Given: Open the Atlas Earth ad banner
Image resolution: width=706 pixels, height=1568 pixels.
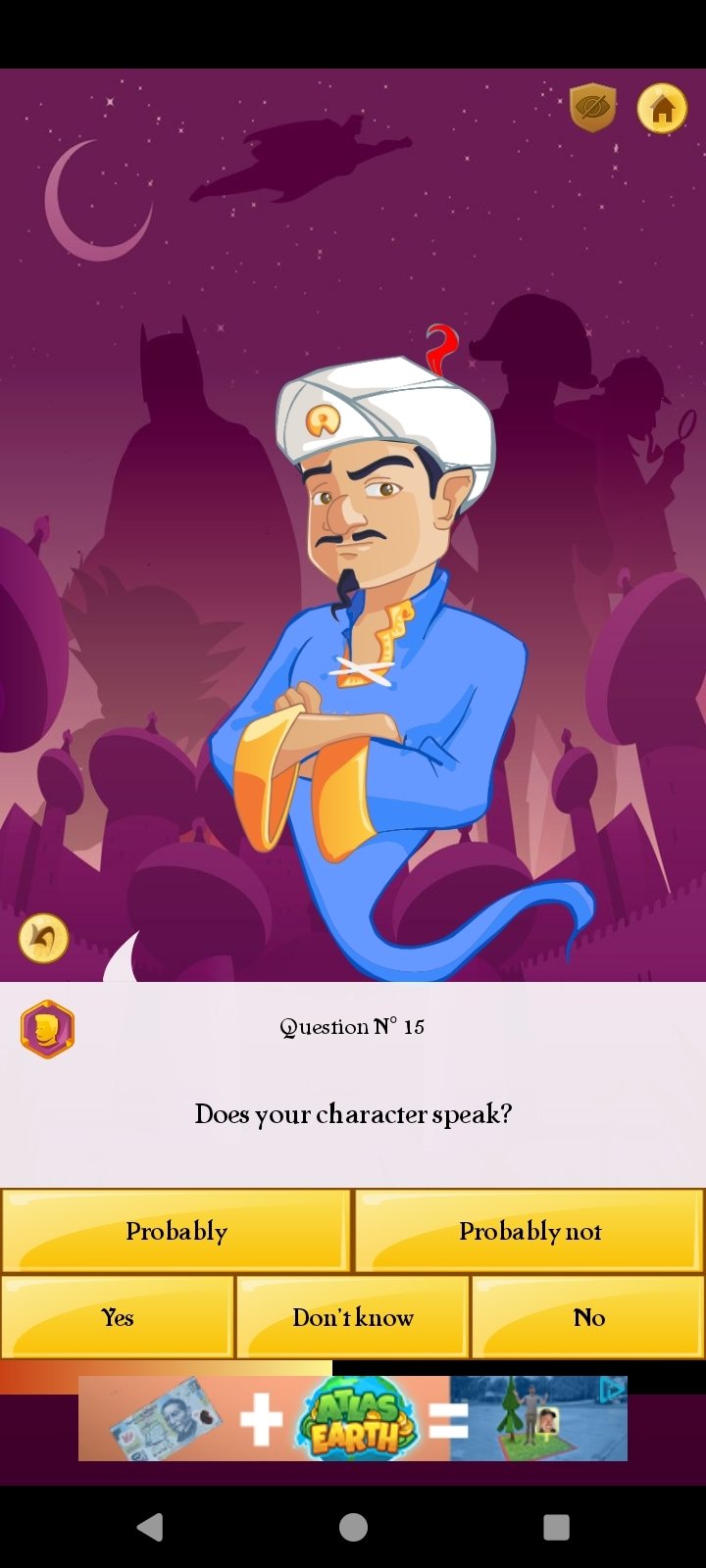Looking at the screenshot, I should [353, 1418].
